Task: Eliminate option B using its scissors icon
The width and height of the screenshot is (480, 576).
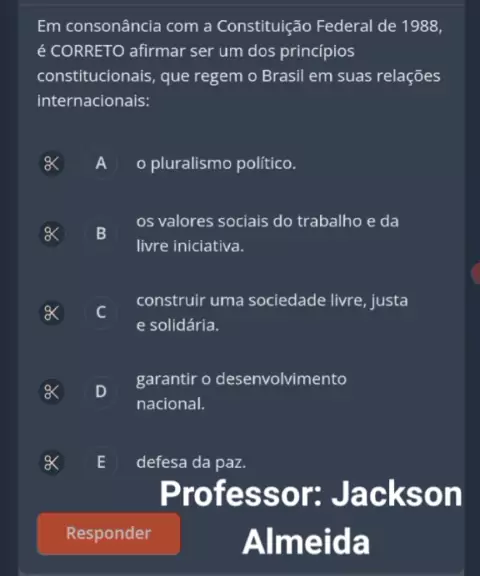Action: (x=52, y=234)
